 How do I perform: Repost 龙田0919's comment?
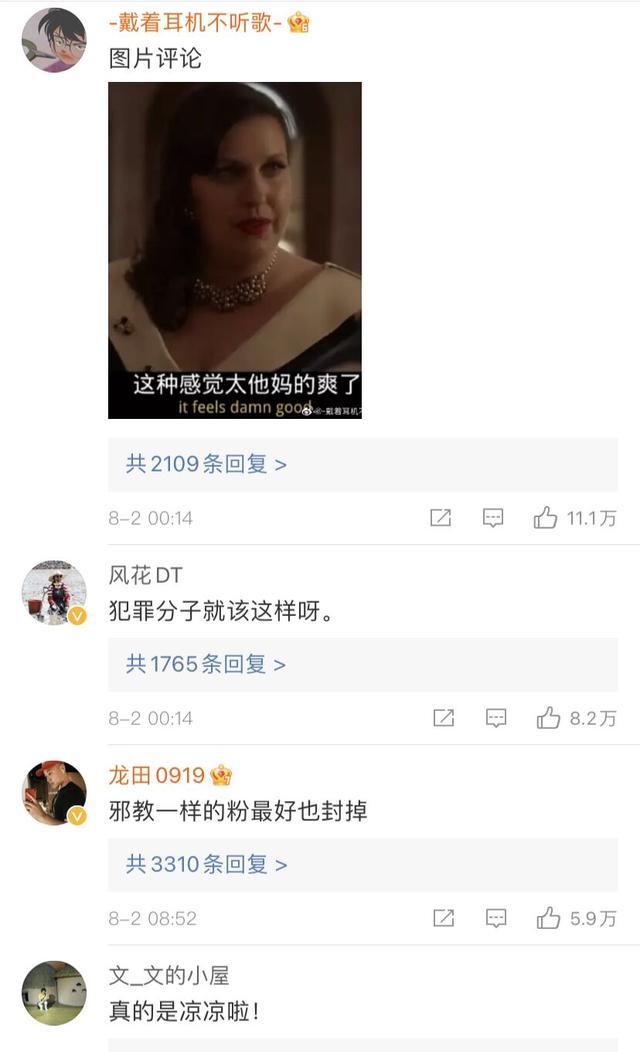(443, 918)
